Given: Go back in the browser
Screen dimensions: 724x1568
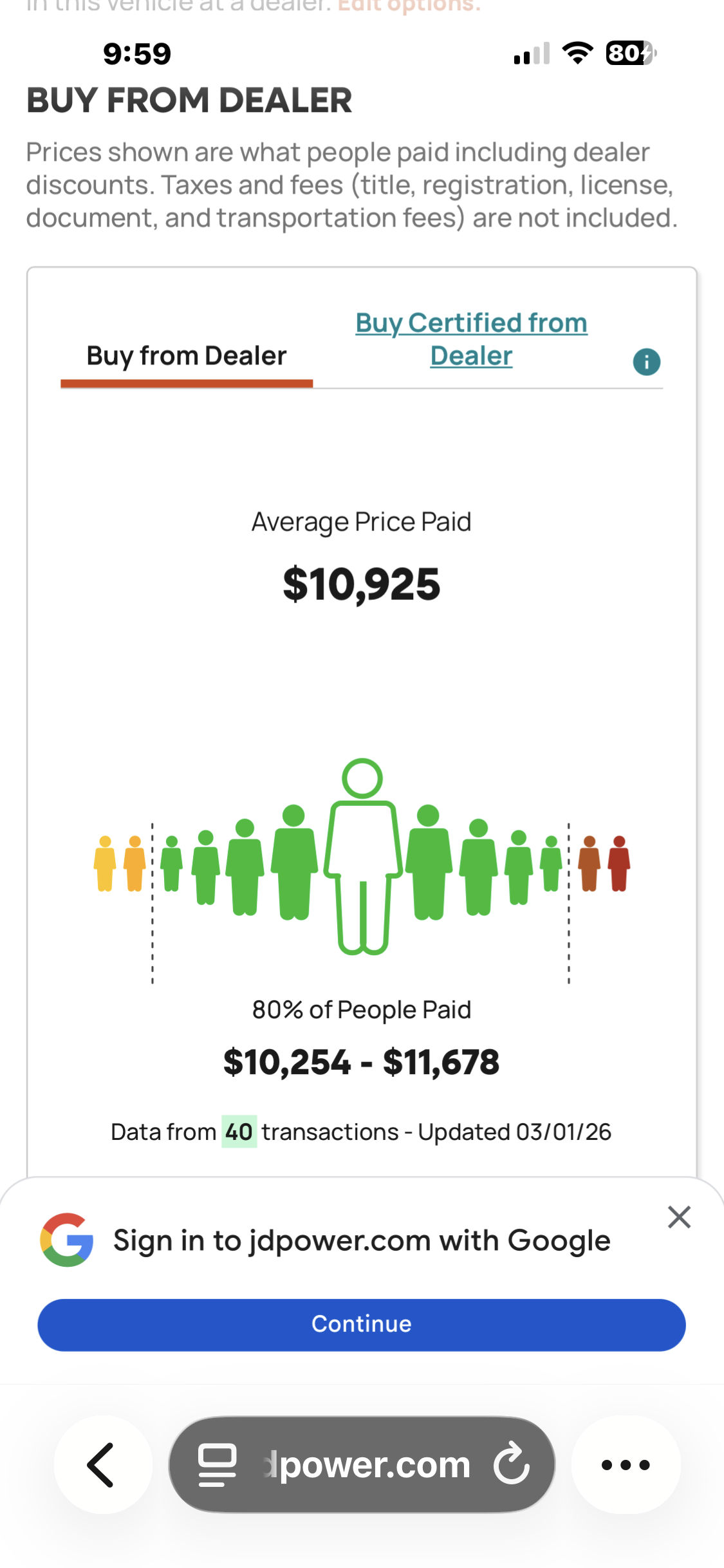Looking at the screenshot, I should pos(102,1464).
